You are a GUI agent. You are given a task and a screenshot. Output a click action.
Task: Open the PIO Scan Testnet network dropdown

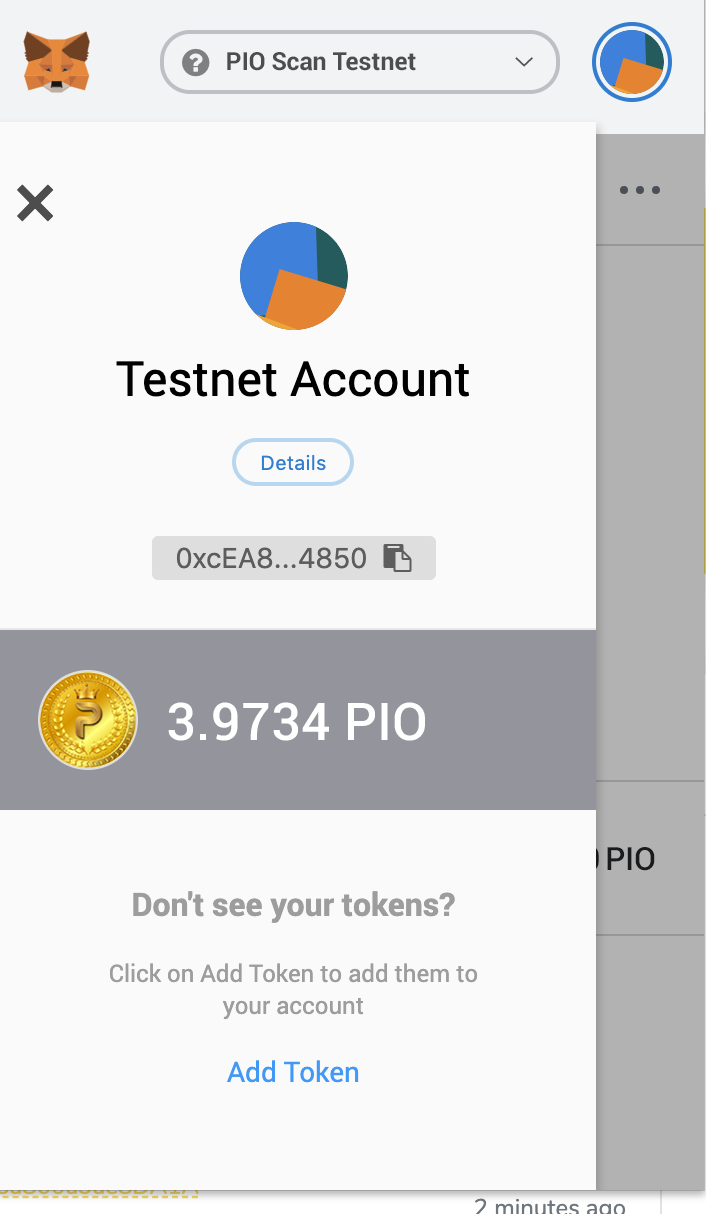point(359,62)
